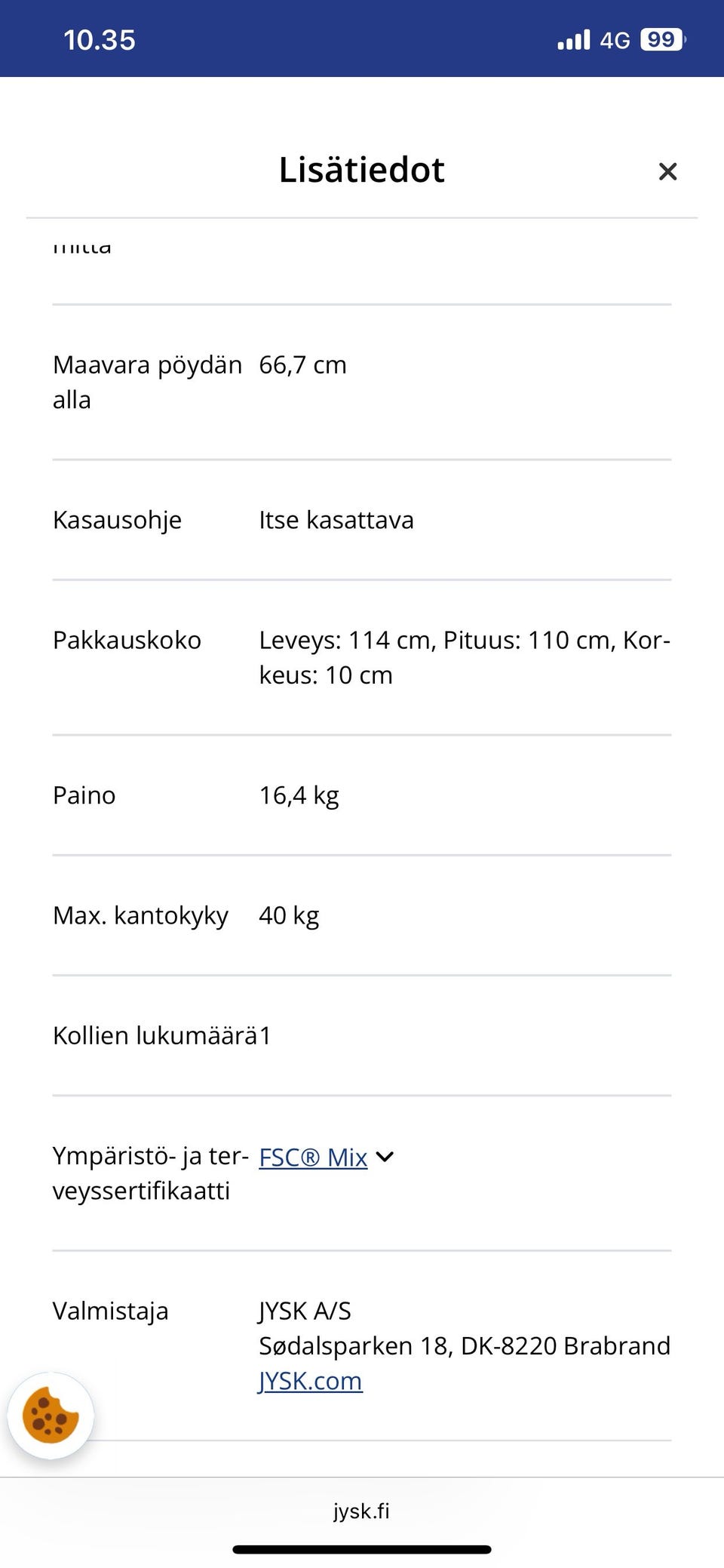
Task: Tap the clock showing 10.35
Action: pos(98,38)
